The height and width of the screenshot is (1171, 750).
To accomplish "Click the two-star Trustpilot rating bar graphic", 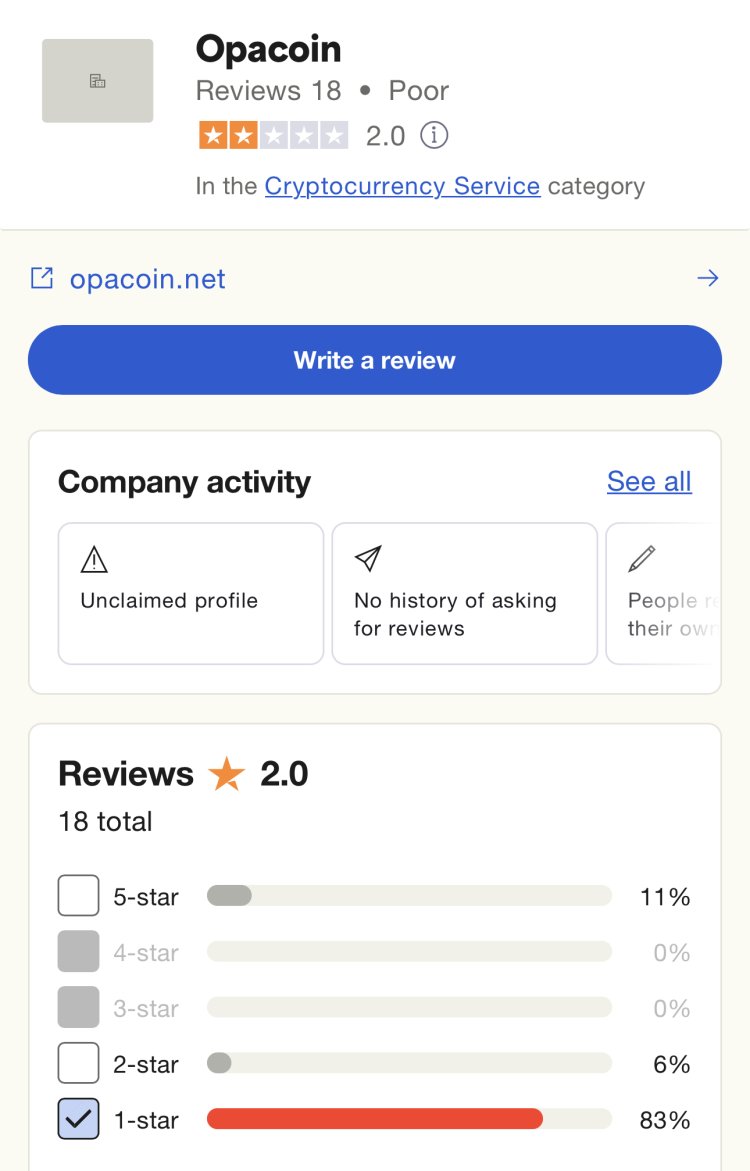I will point(274,134).
